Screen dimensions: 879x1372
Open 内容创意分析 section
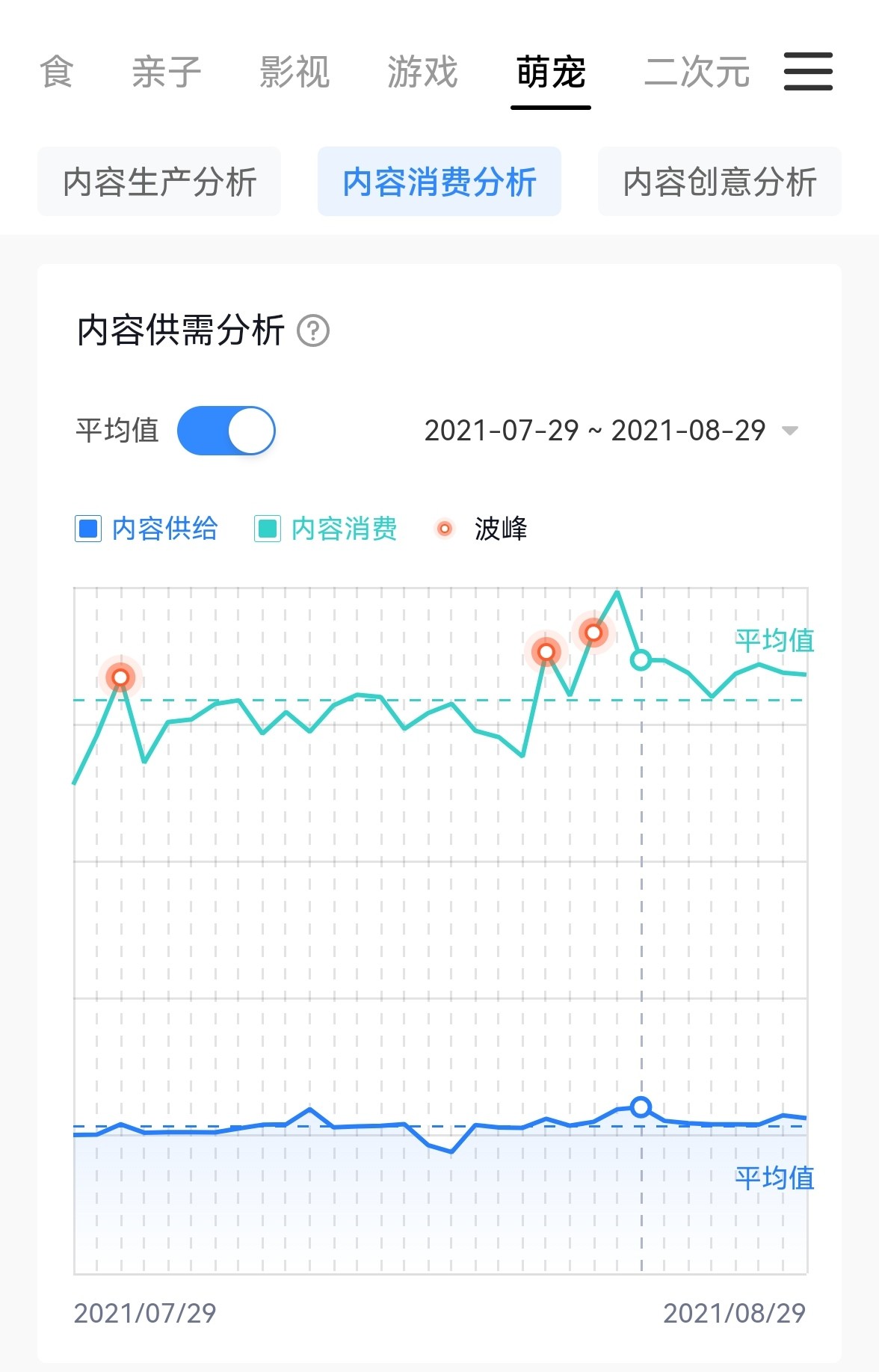[719, 182]
